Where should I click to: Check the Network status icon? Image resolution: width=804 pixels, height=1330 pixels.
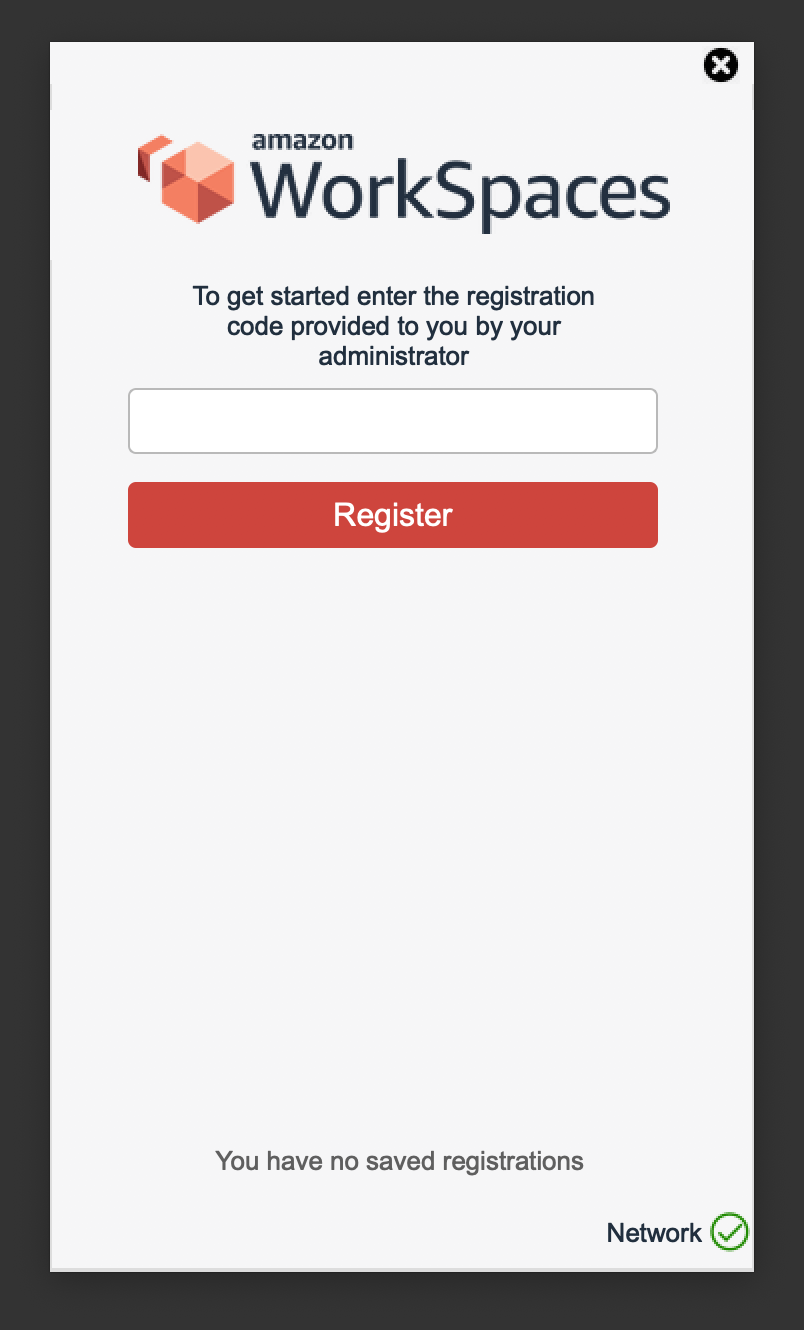click(729, 1232)
